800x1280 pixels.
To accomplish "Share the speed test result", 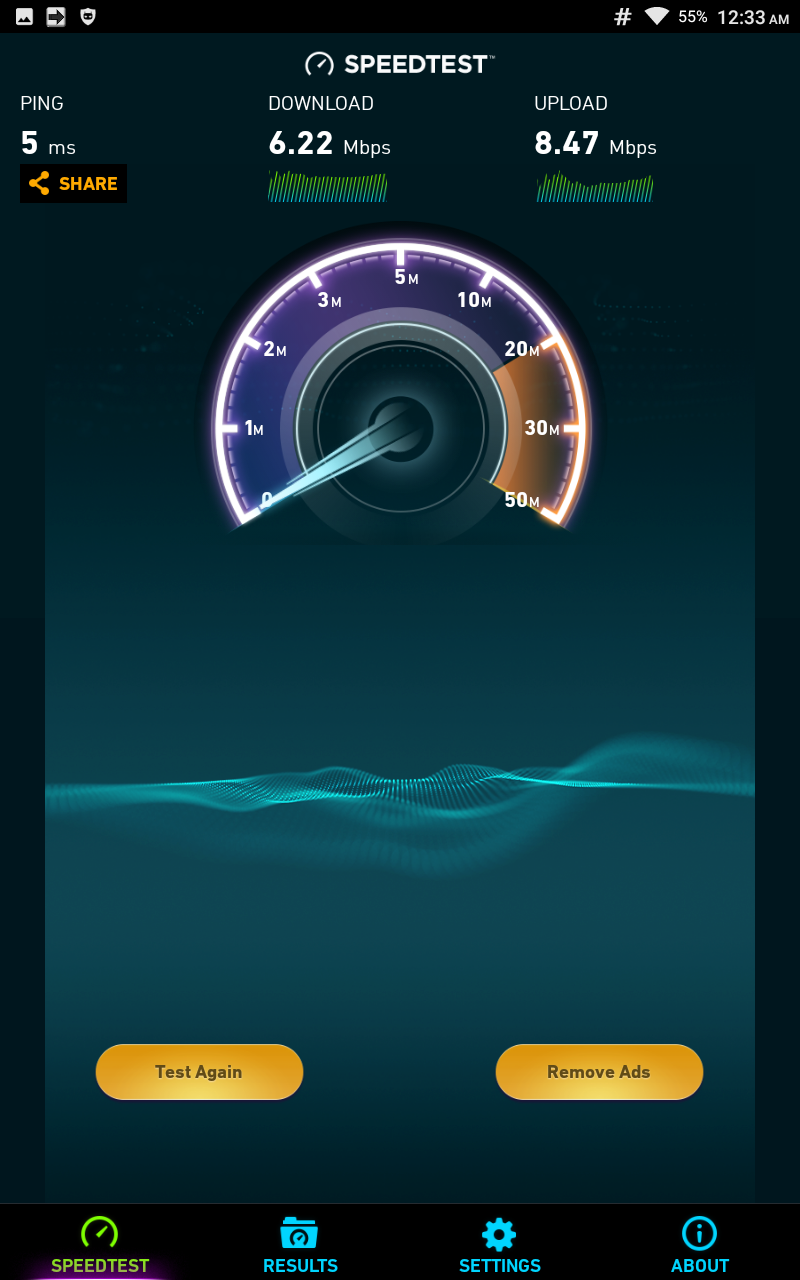I will 73,183.
